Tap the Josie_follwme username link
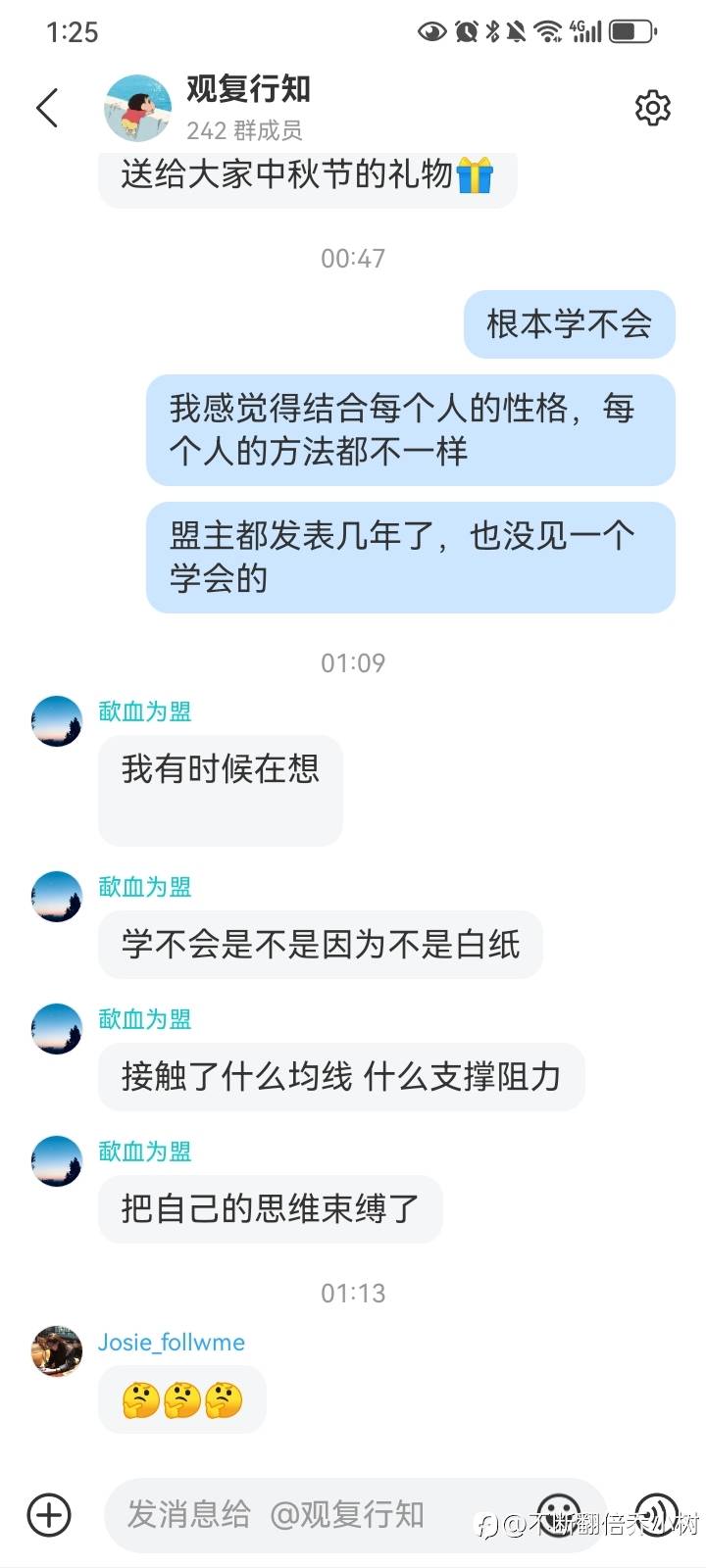This screenshot has width=706, height=1568. (x=172, y=1342)
